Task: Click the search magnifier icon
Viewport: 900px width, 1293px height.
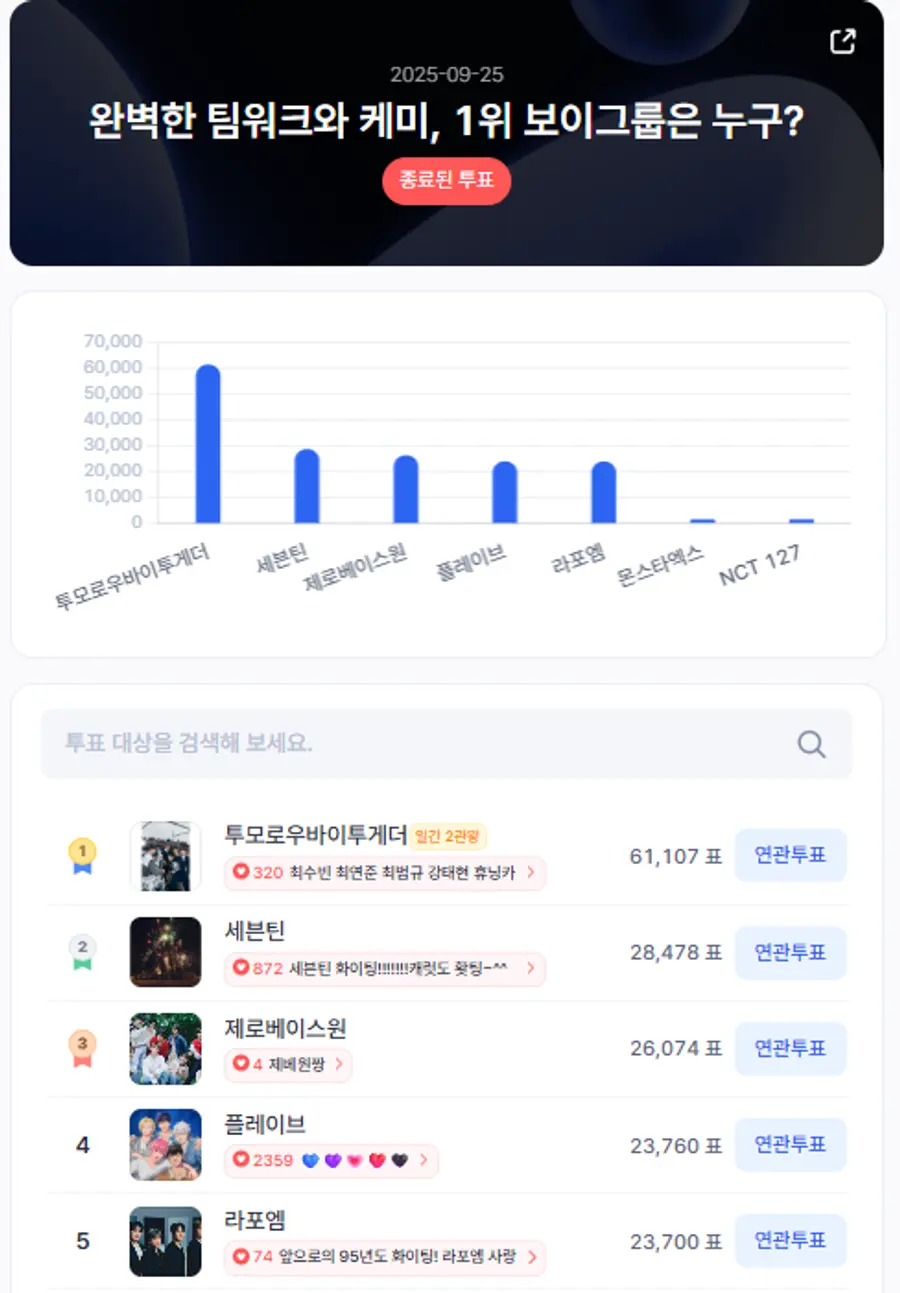Action: tap(810, 744)
